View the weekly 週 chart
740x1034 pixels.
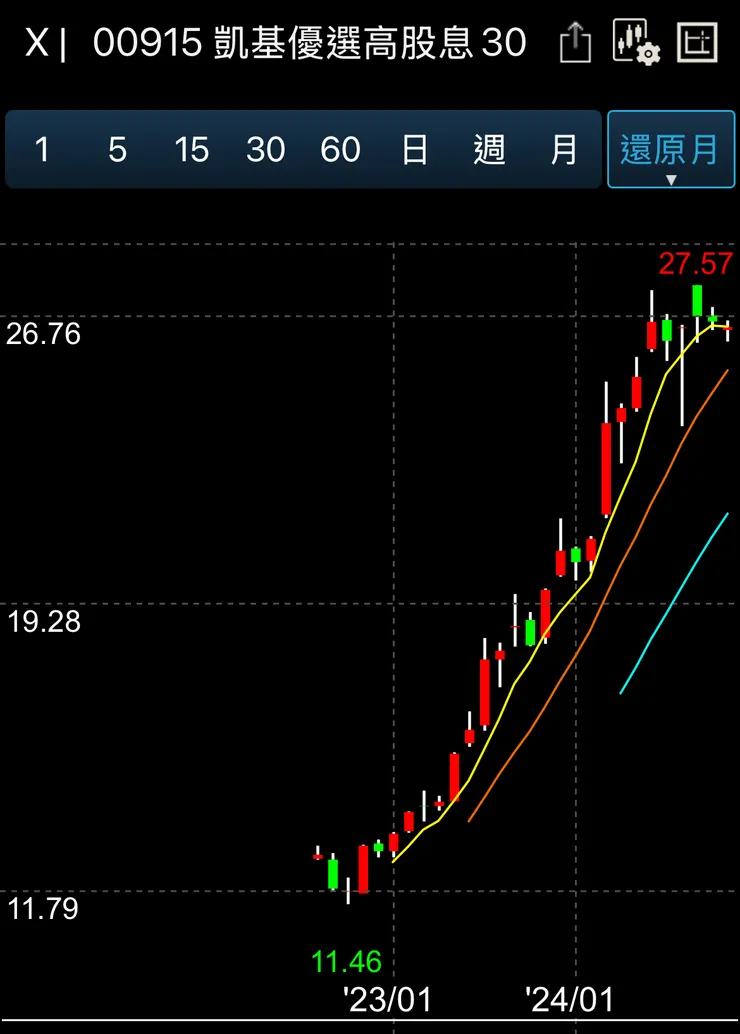click(x=489, y=150)
